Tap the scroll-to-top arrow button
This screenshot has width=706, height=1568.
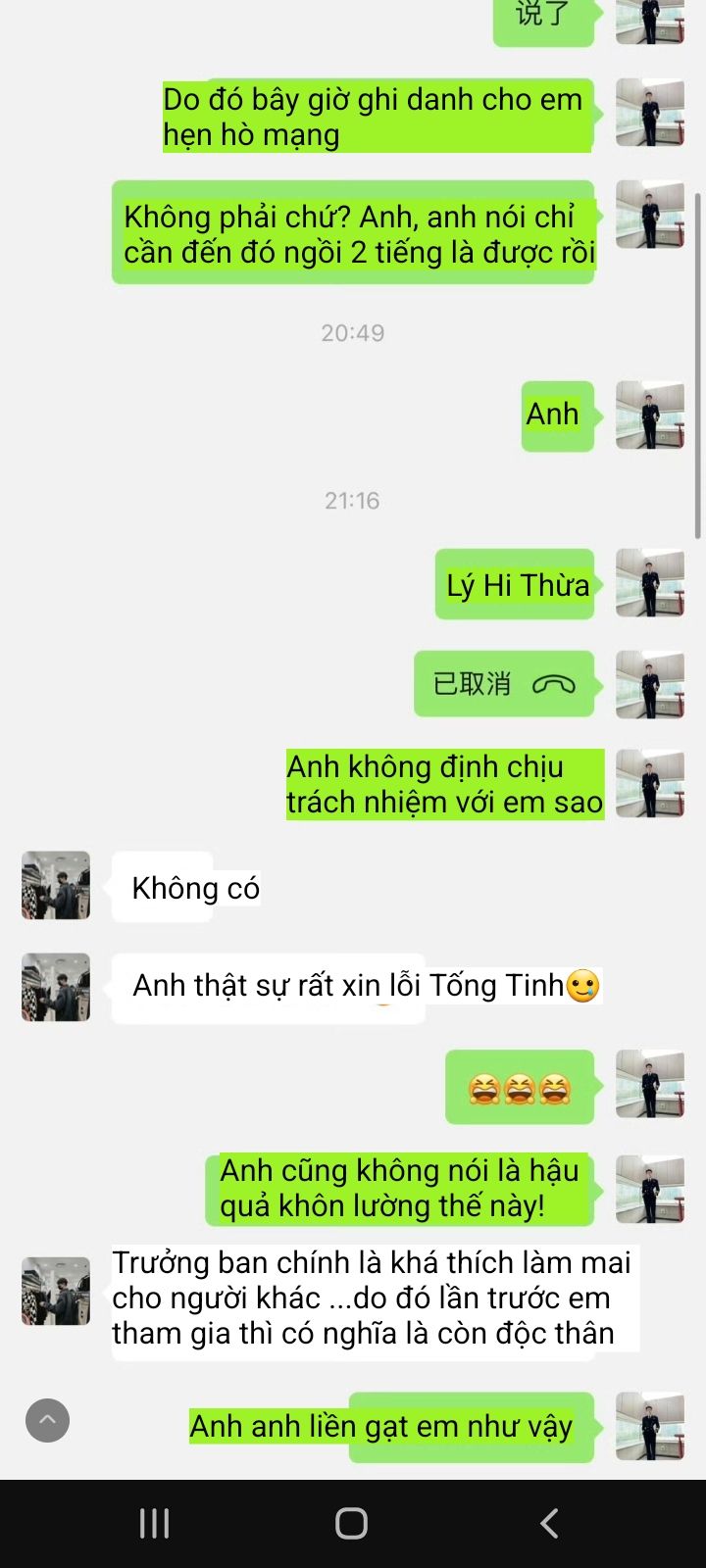coord(47,1420)
